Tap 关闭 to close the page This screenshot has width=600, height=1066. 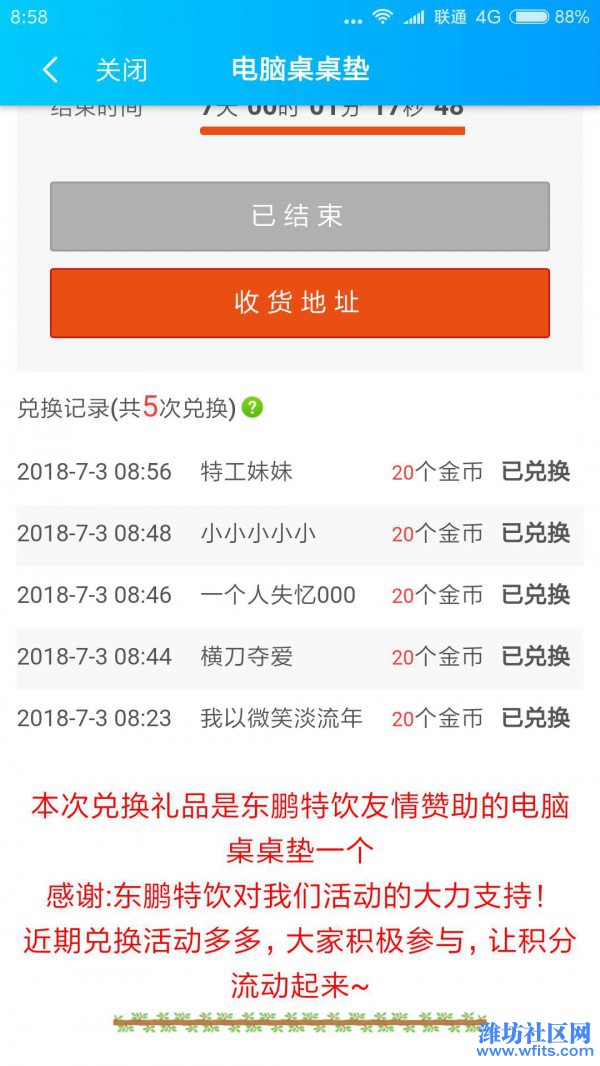[x=121, y=70]
